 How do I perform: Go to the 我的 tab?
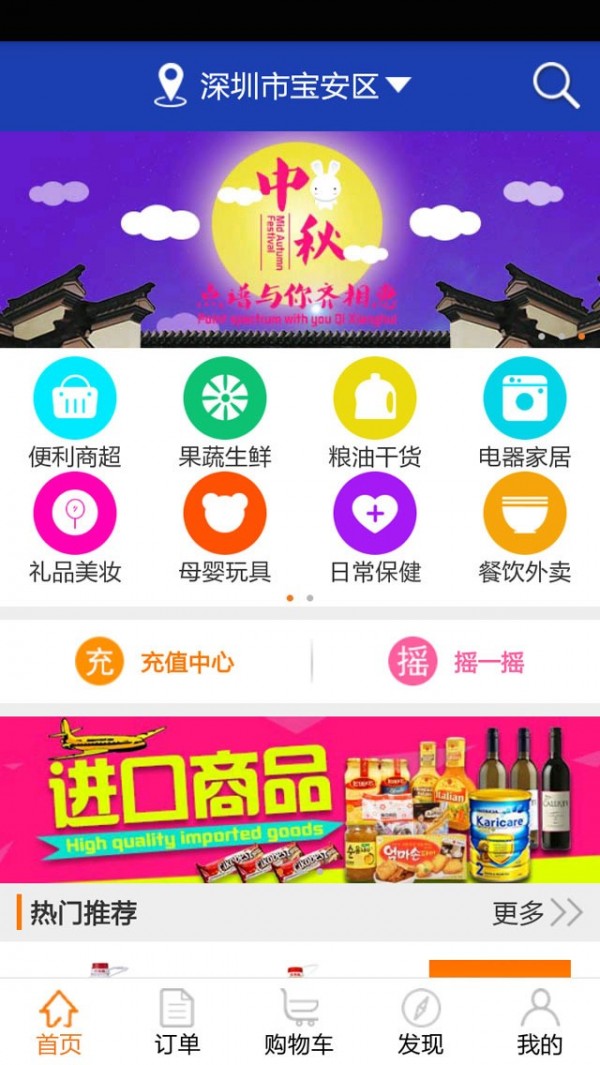(540, 1022)
